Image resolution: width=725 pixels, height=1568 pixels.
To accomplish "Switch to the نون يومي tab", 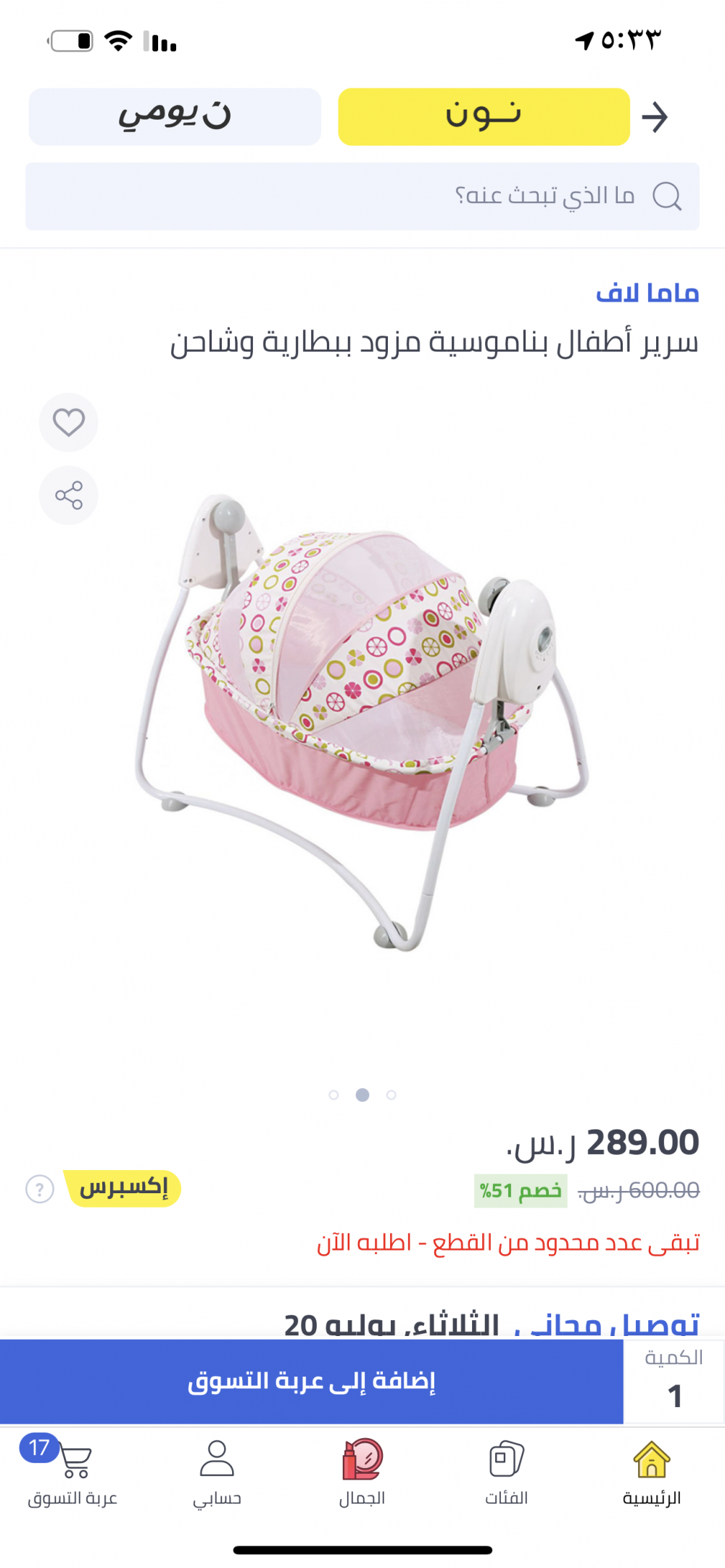I will tap(175, 117).
